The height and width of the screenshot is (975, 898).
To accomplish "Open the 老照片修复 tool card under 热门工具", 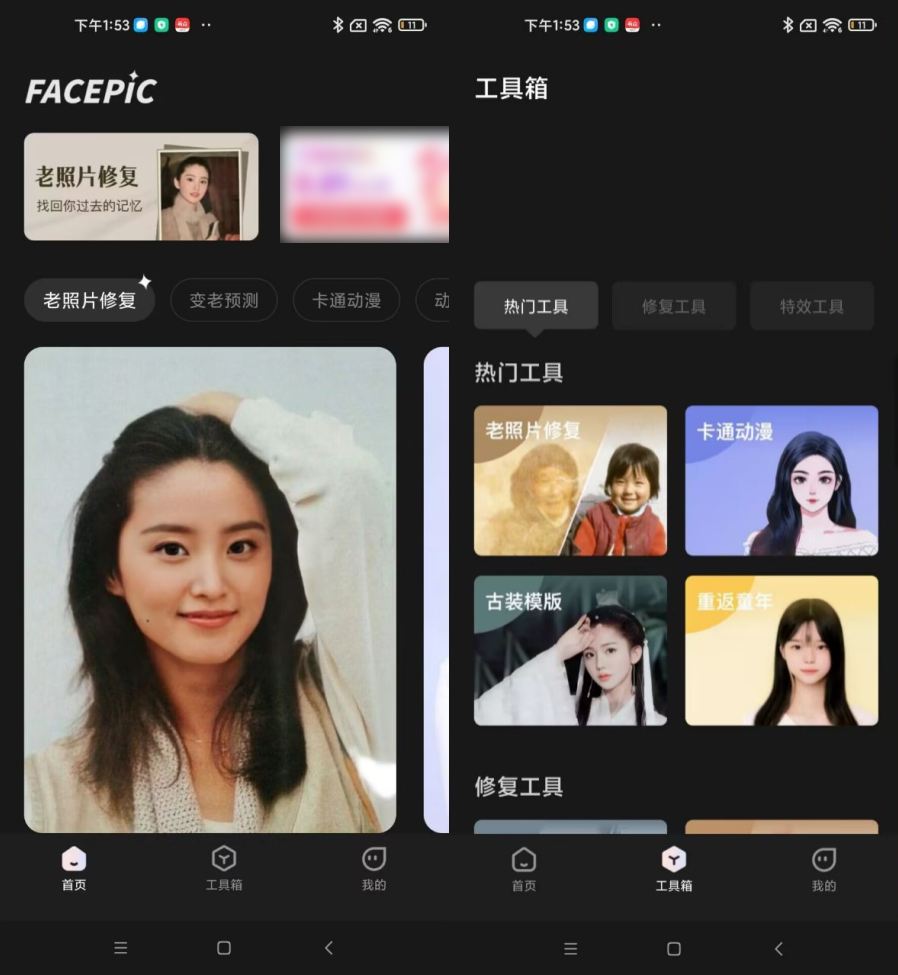I will click(570, 481).
